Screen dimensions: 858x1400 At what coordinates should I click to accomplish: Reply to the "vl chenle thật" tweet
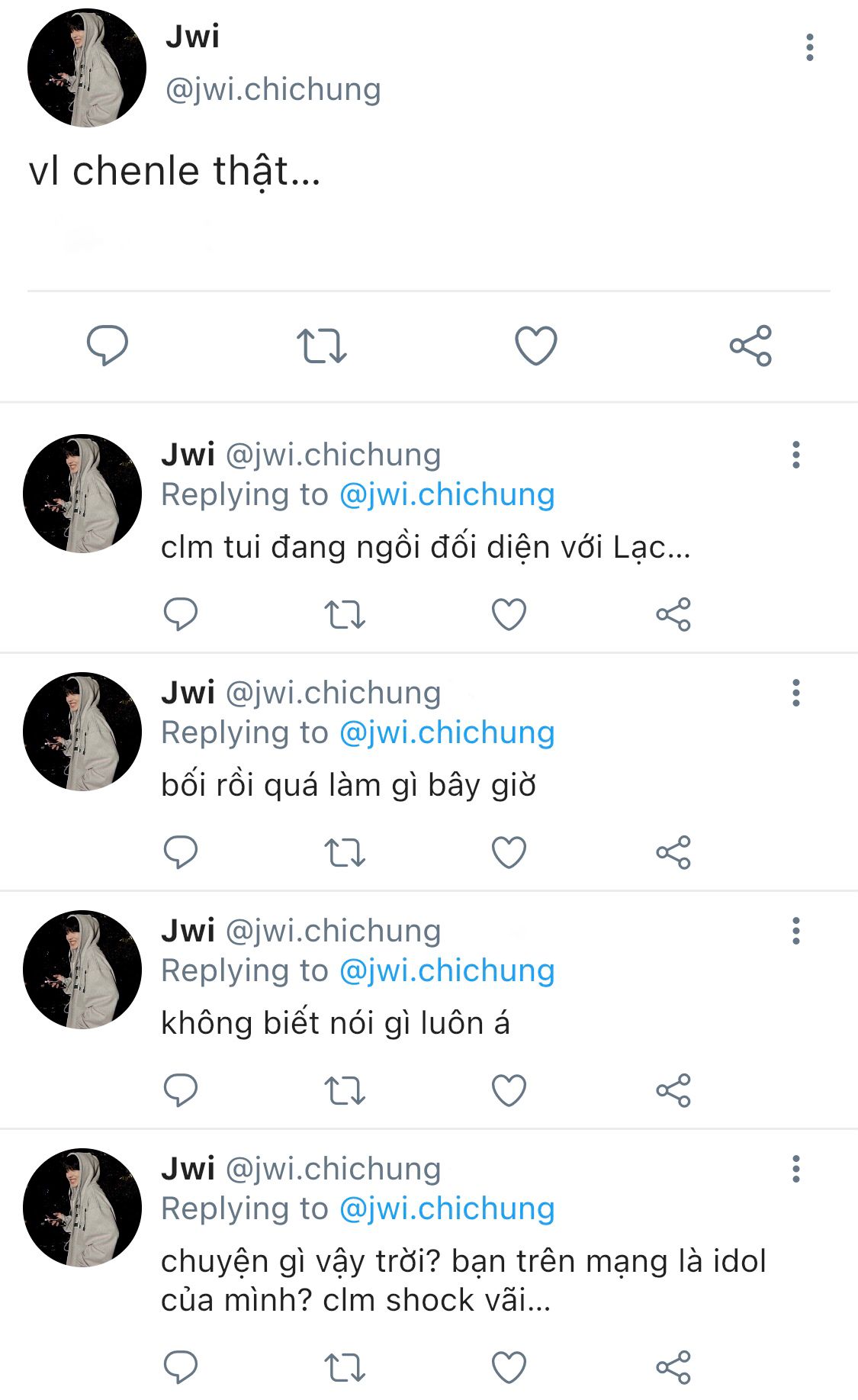108,345
